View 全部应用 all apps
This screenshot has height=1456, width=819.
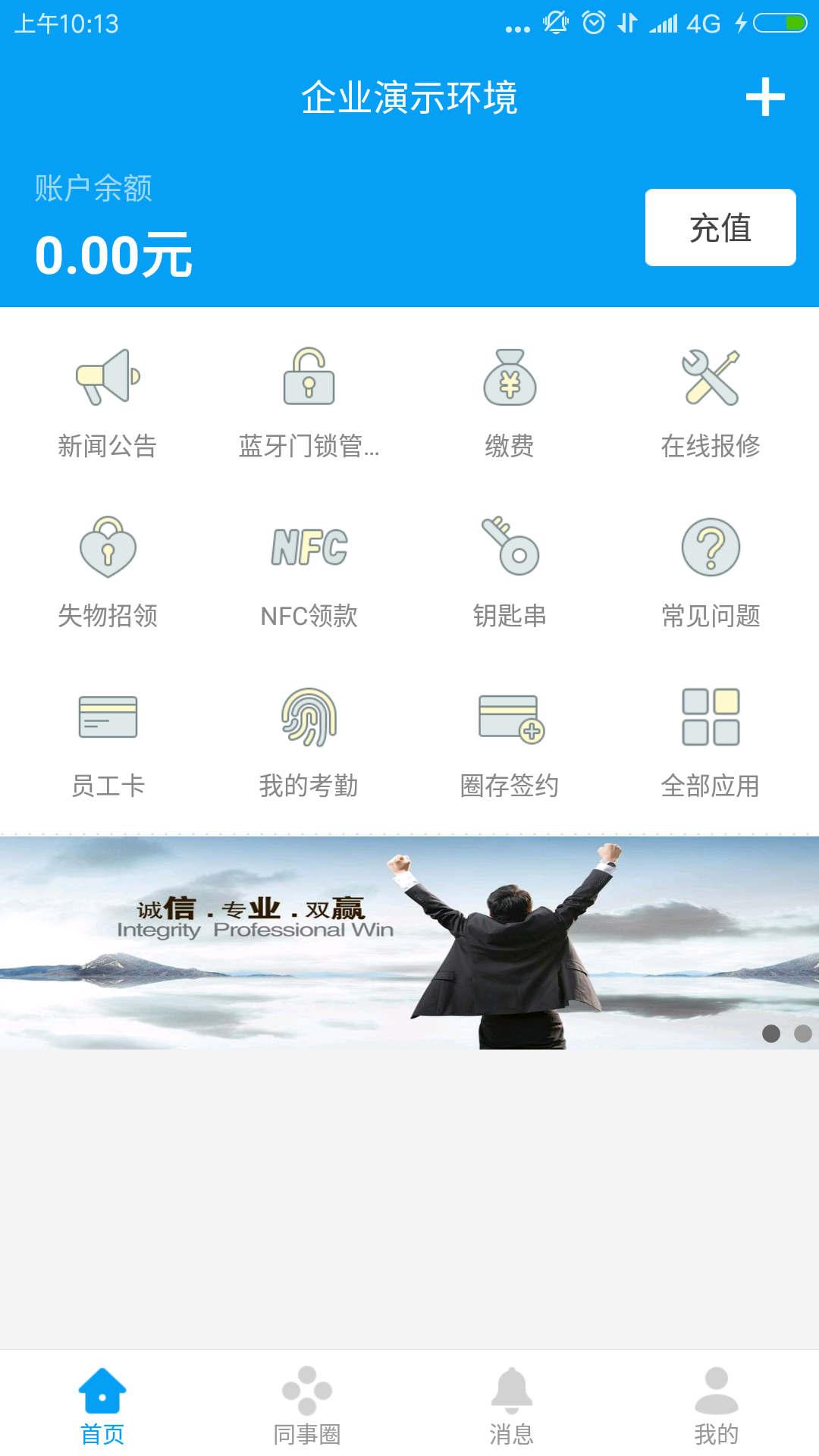[711, 743]
